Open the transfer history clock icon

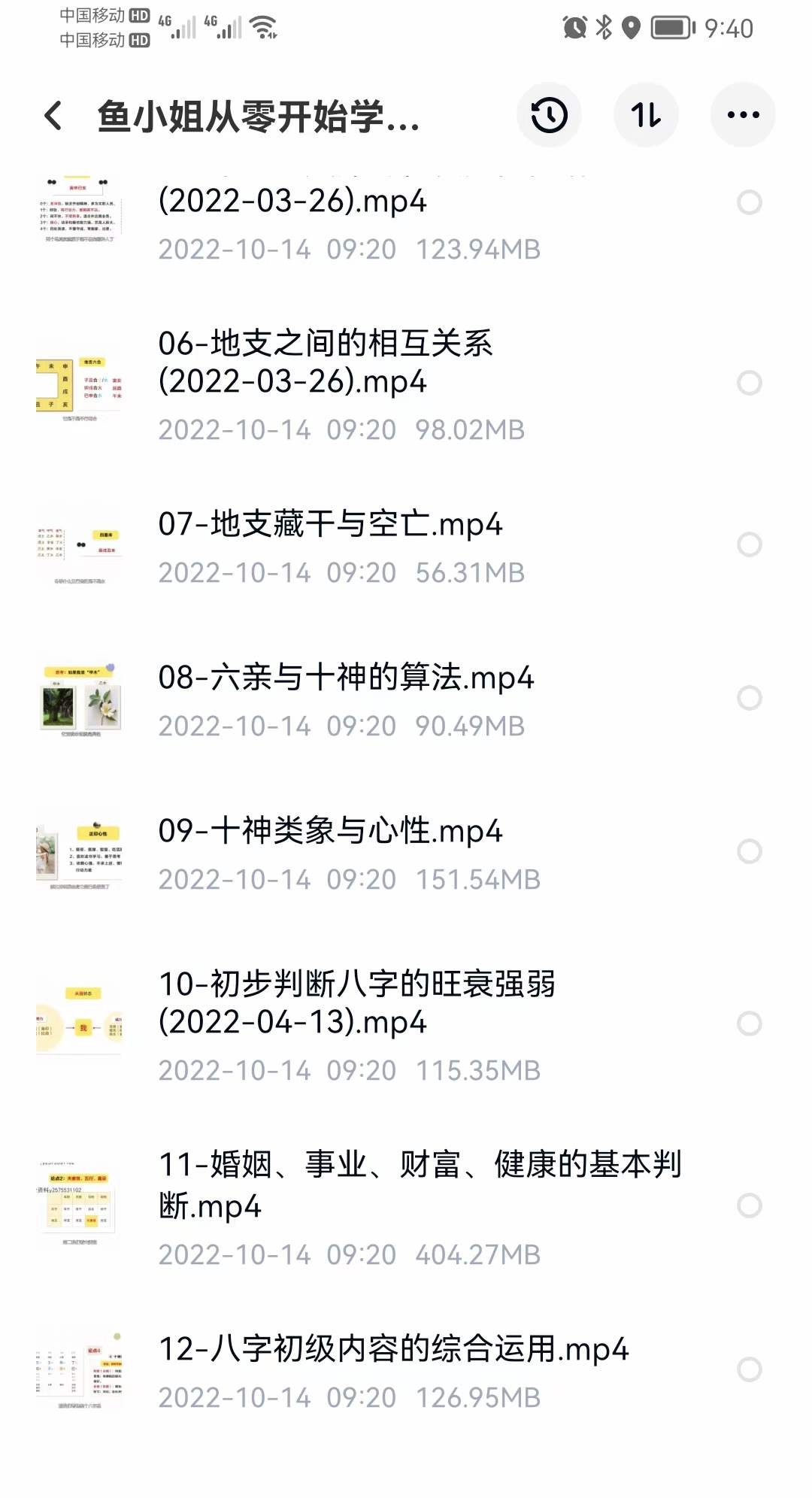point(549,114)
